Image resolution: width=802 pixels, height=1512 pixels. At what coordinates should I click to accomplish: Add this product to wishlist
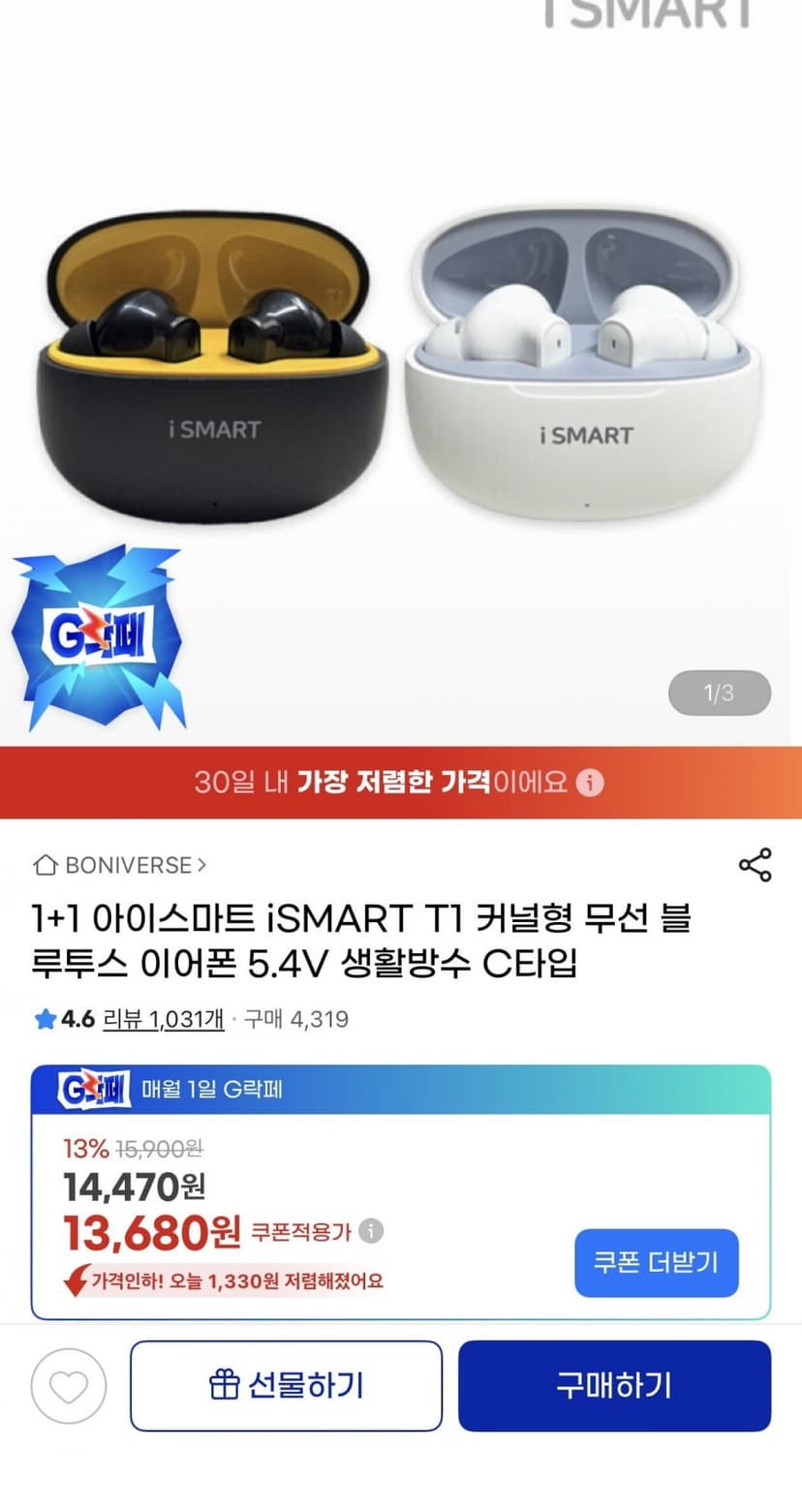tap(68, 1386)
